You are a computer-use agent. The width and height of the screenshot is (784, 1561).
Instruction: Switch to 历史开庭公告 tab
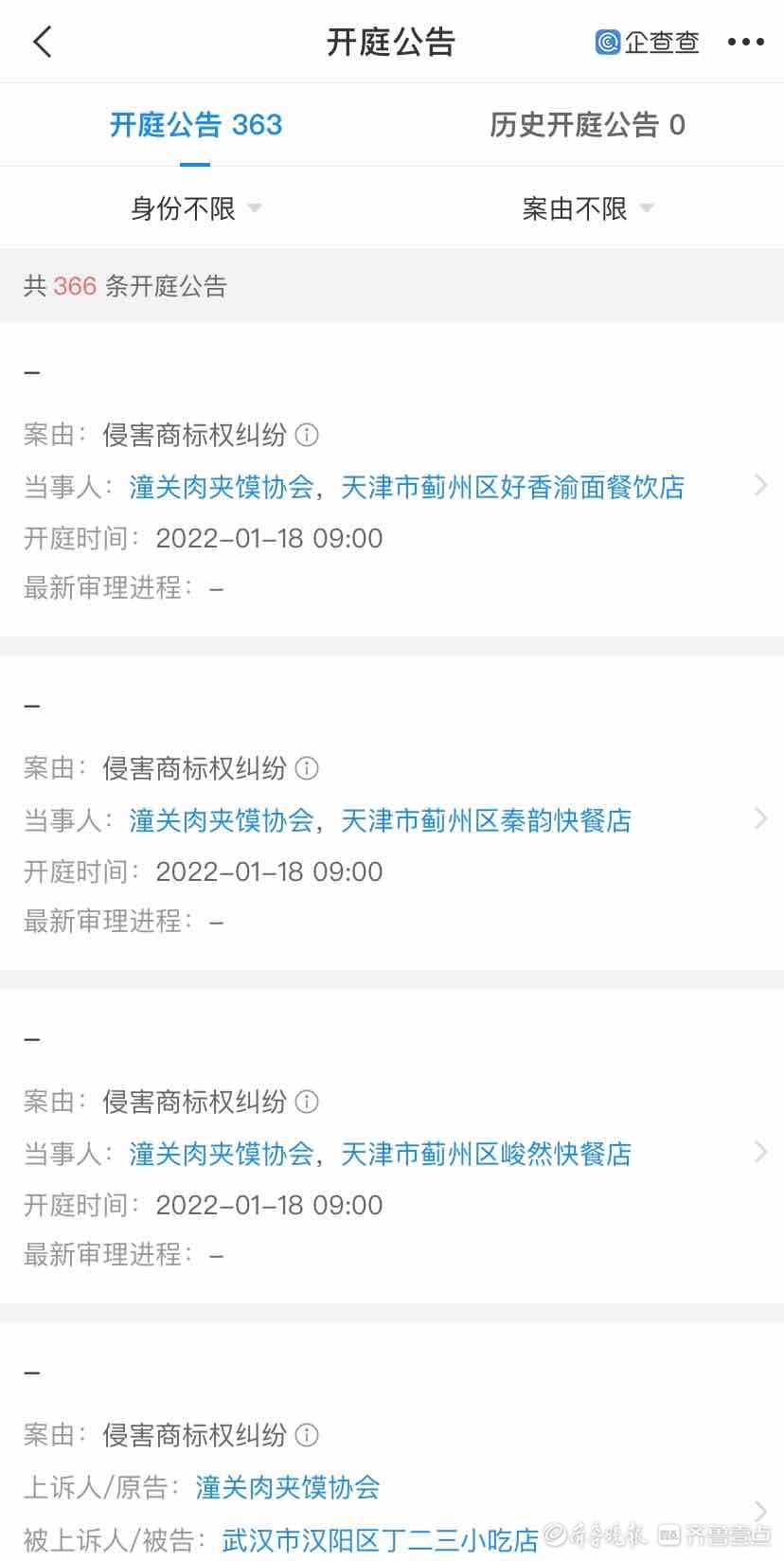pos(587,125)
